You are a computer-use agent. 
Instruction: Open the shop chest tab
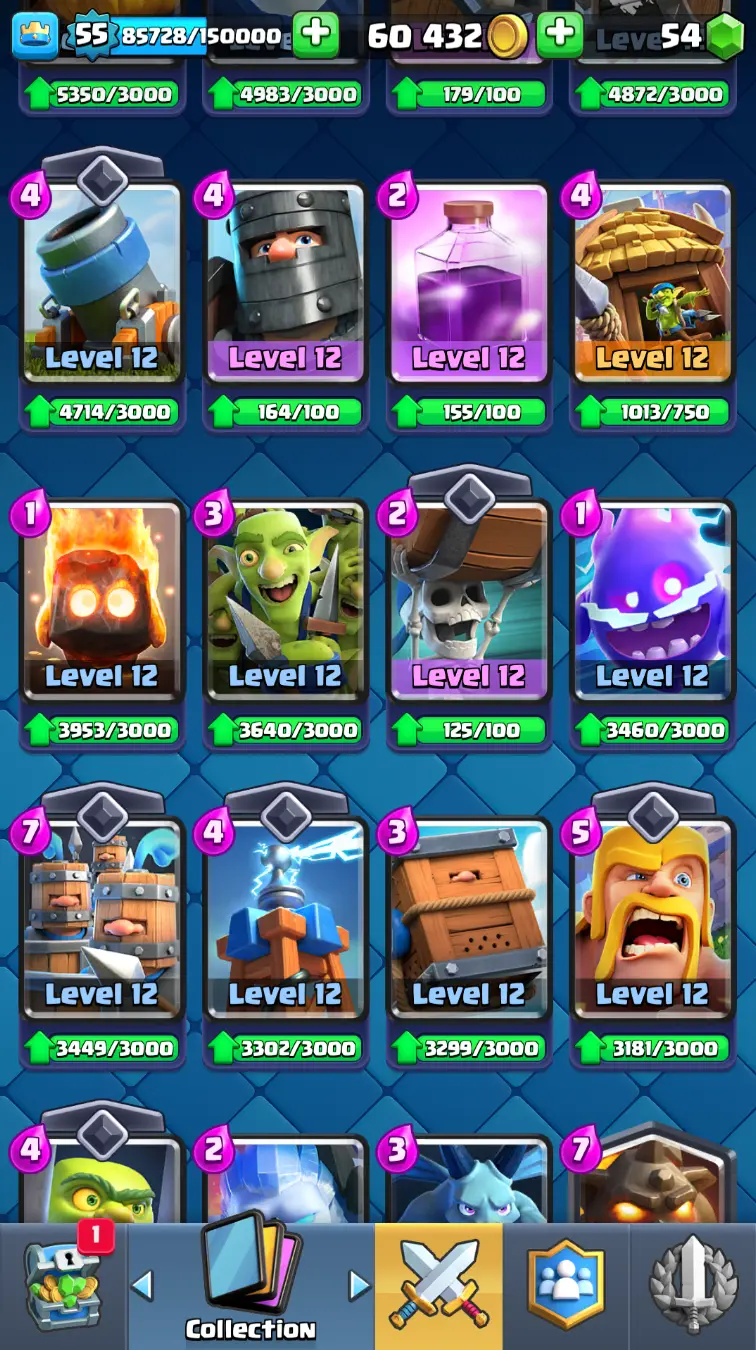[64, 1286]
